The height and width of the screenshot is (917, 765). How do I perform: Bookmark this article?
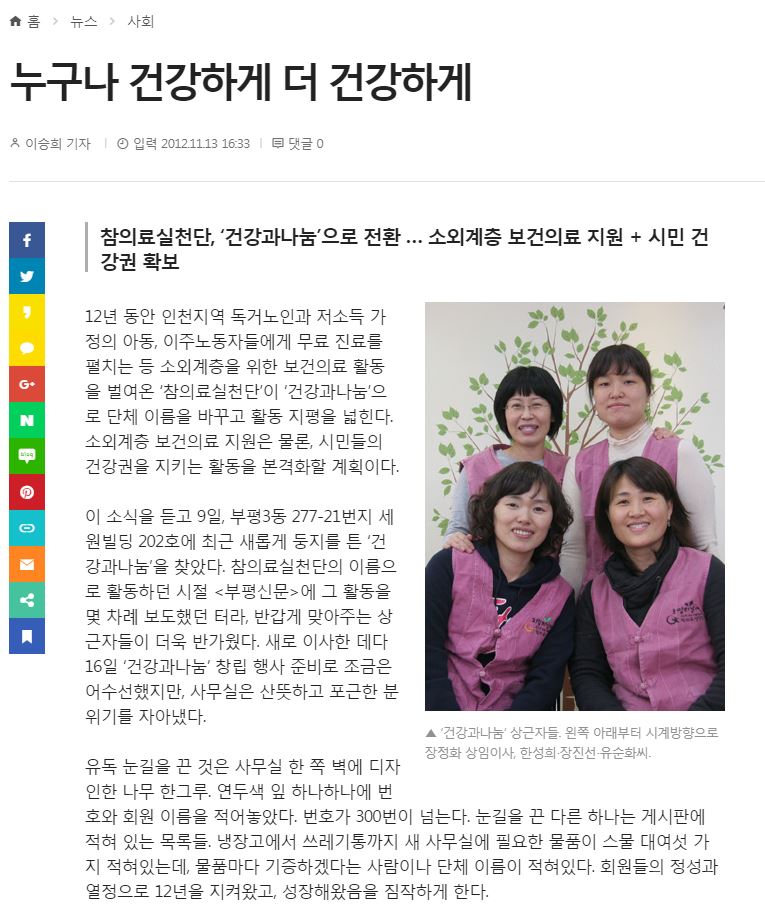click(x=27, y=636)
